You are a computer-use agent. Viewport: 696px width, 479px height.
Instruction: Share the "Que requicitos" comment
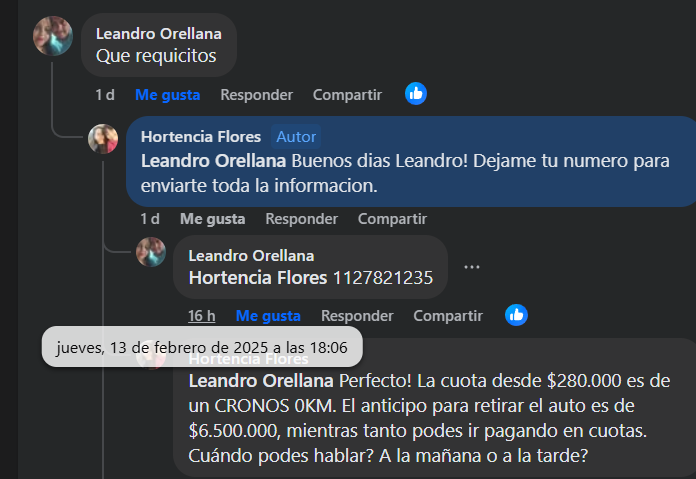[347, 95]
